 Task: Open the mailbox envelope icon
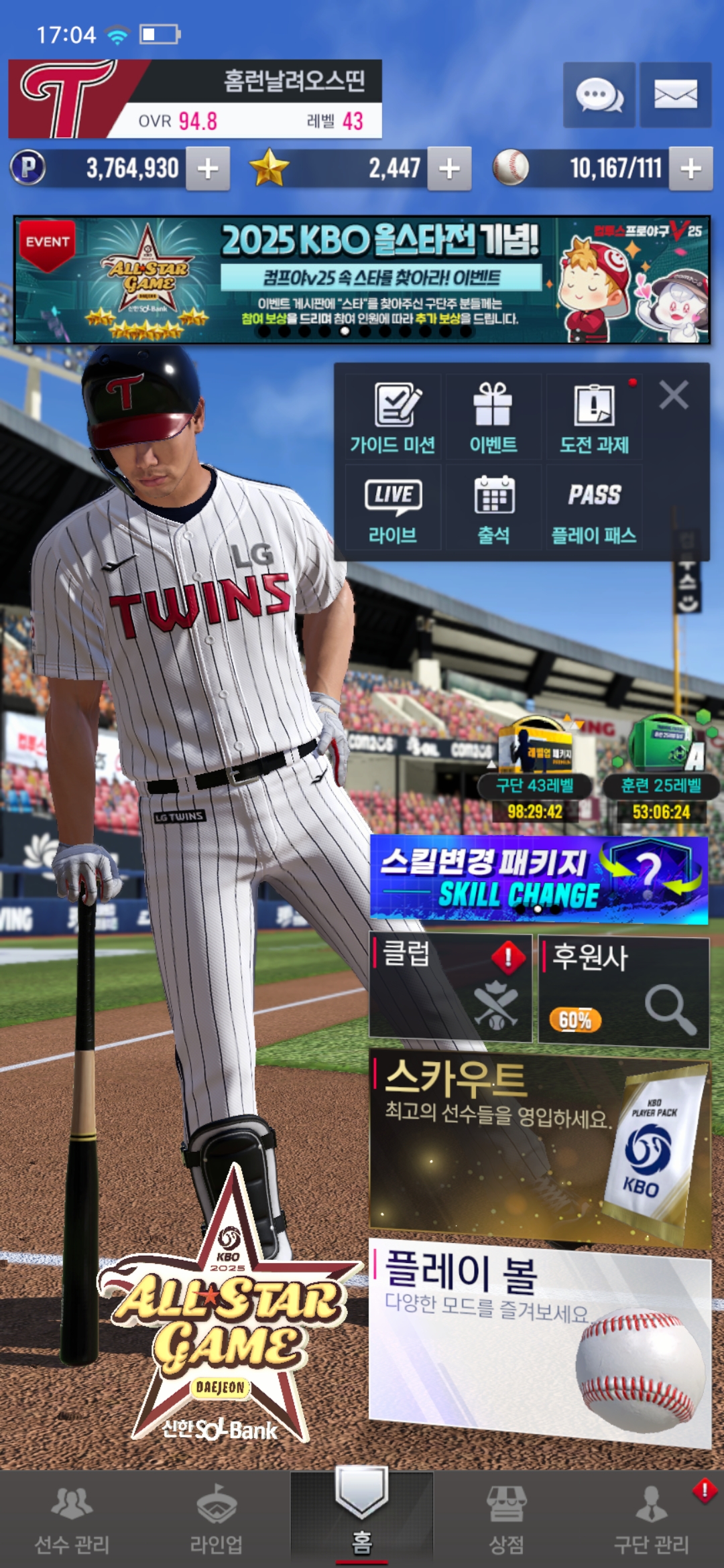tap(675, 95)
